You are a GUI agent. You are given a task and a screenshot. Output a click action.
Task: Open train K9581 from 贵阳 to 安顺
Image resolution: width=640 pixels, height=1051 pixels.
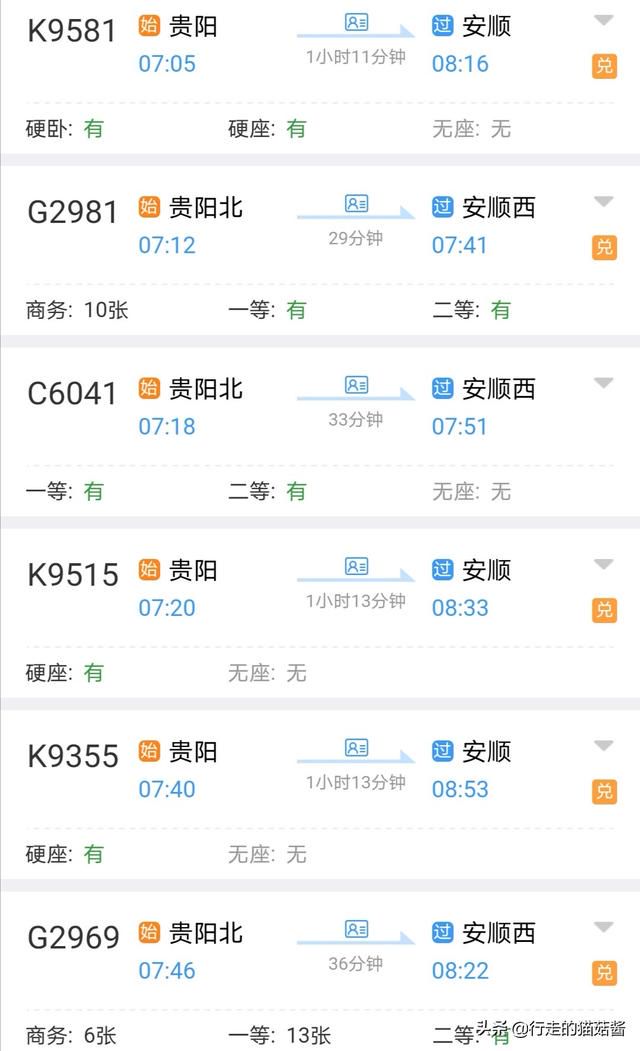click(x=320, y=77)
